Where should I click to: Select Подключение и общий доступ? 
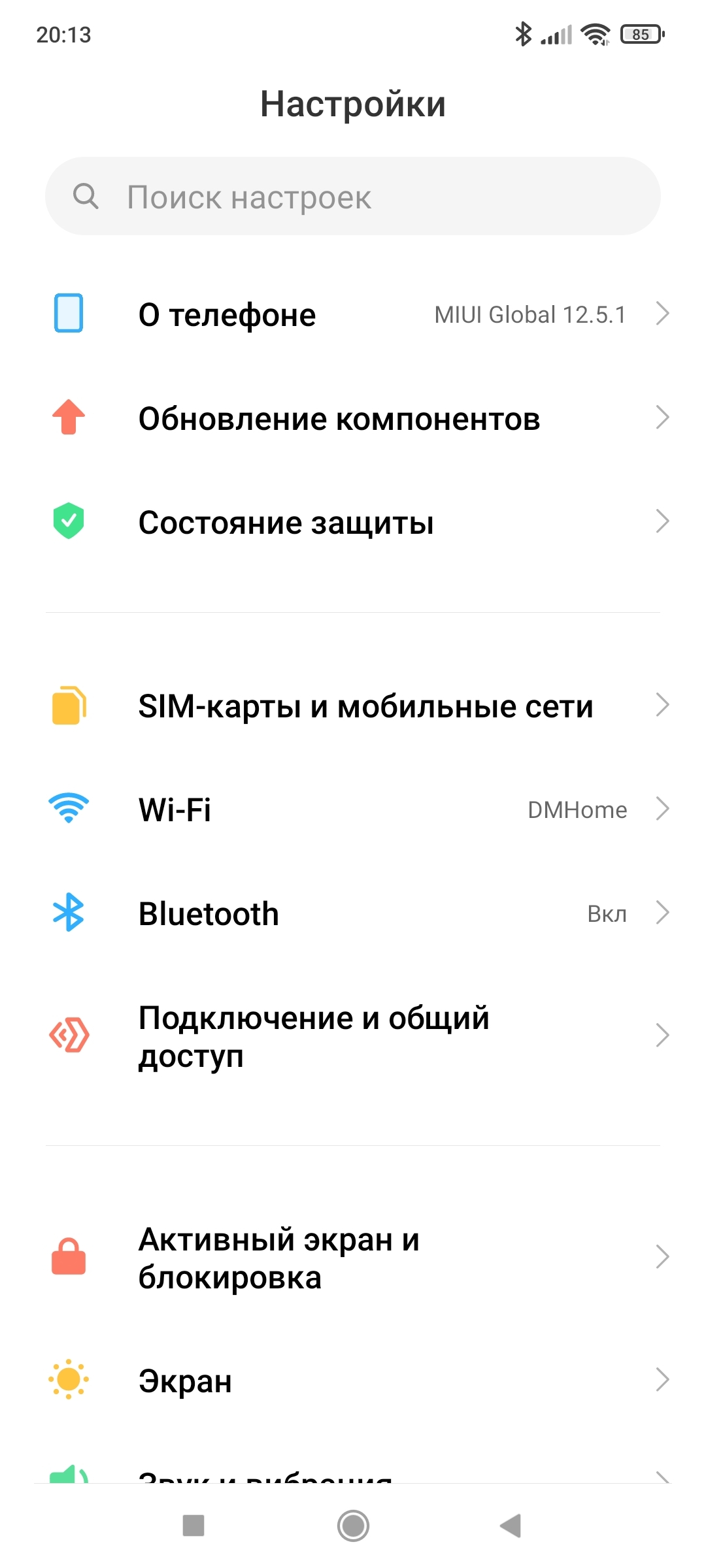tap(353, 1036)
